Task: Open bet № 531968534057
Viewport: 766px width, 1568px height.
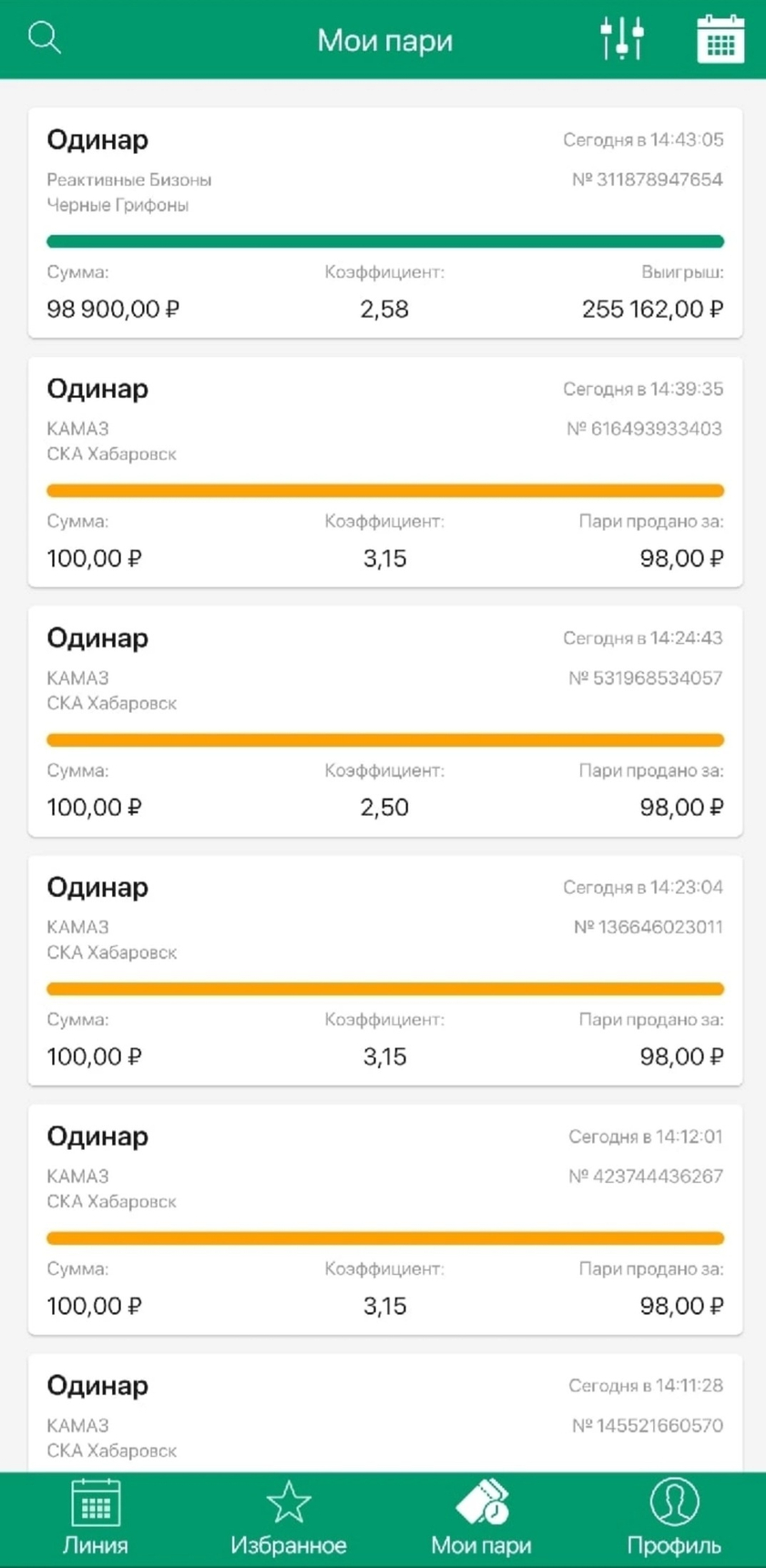Action: (385, 721)
